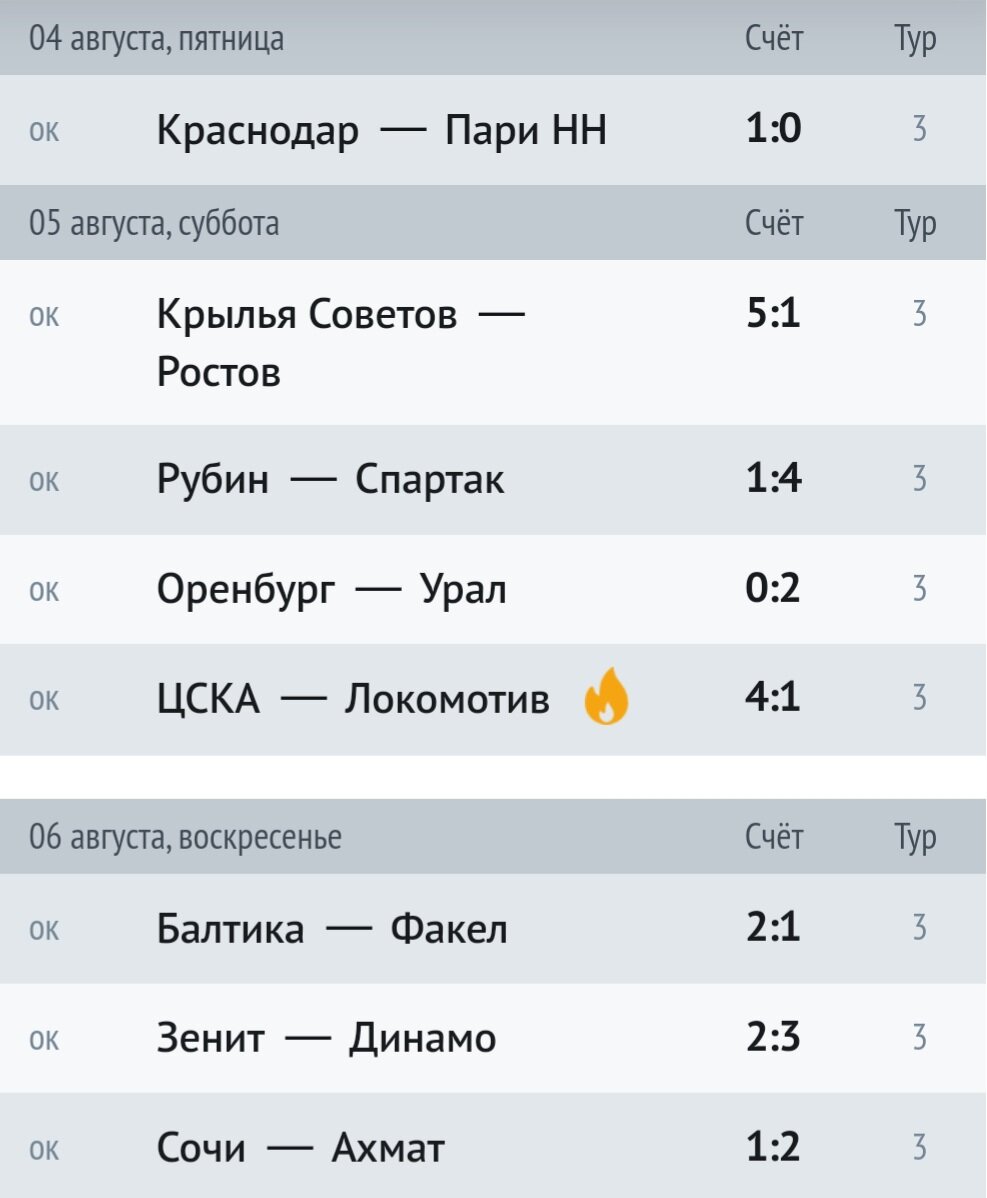This screenshot has height=1198, width=987.
Task: Click the ок icon beside Сочи — Ахмат
Action: point(44,1148)
